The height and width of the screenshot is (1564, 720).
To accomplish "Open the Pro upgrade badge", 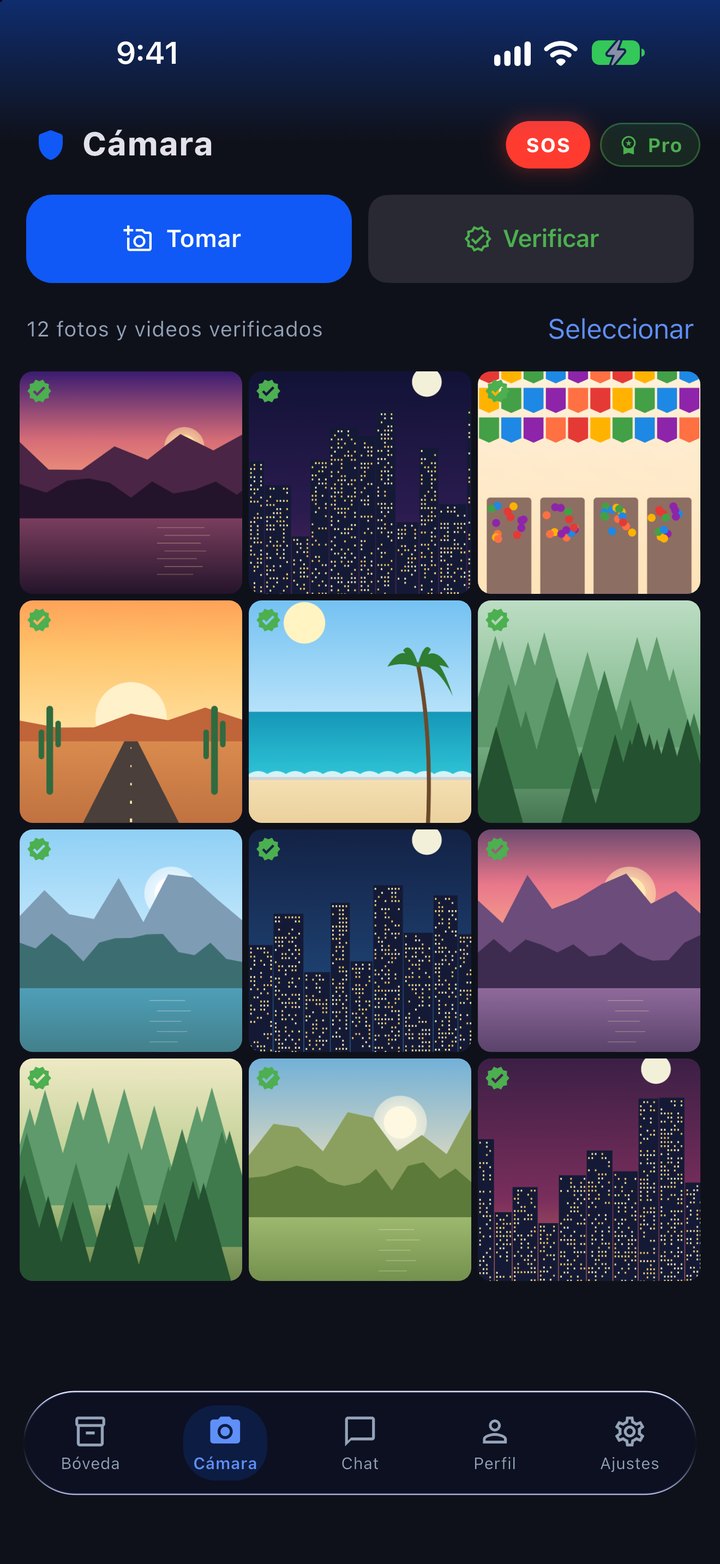I will pos(650,145).
